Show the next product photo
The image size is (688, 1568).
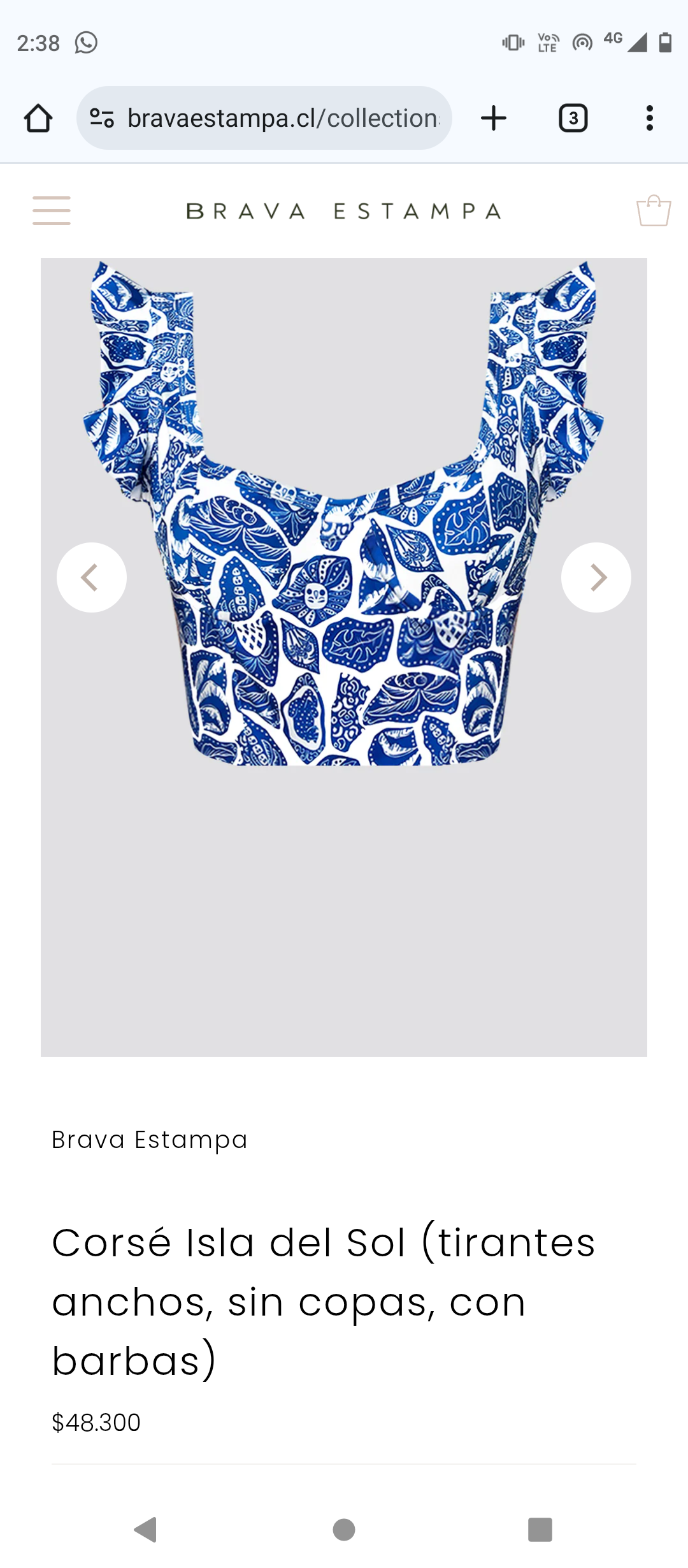pos(596,577)
